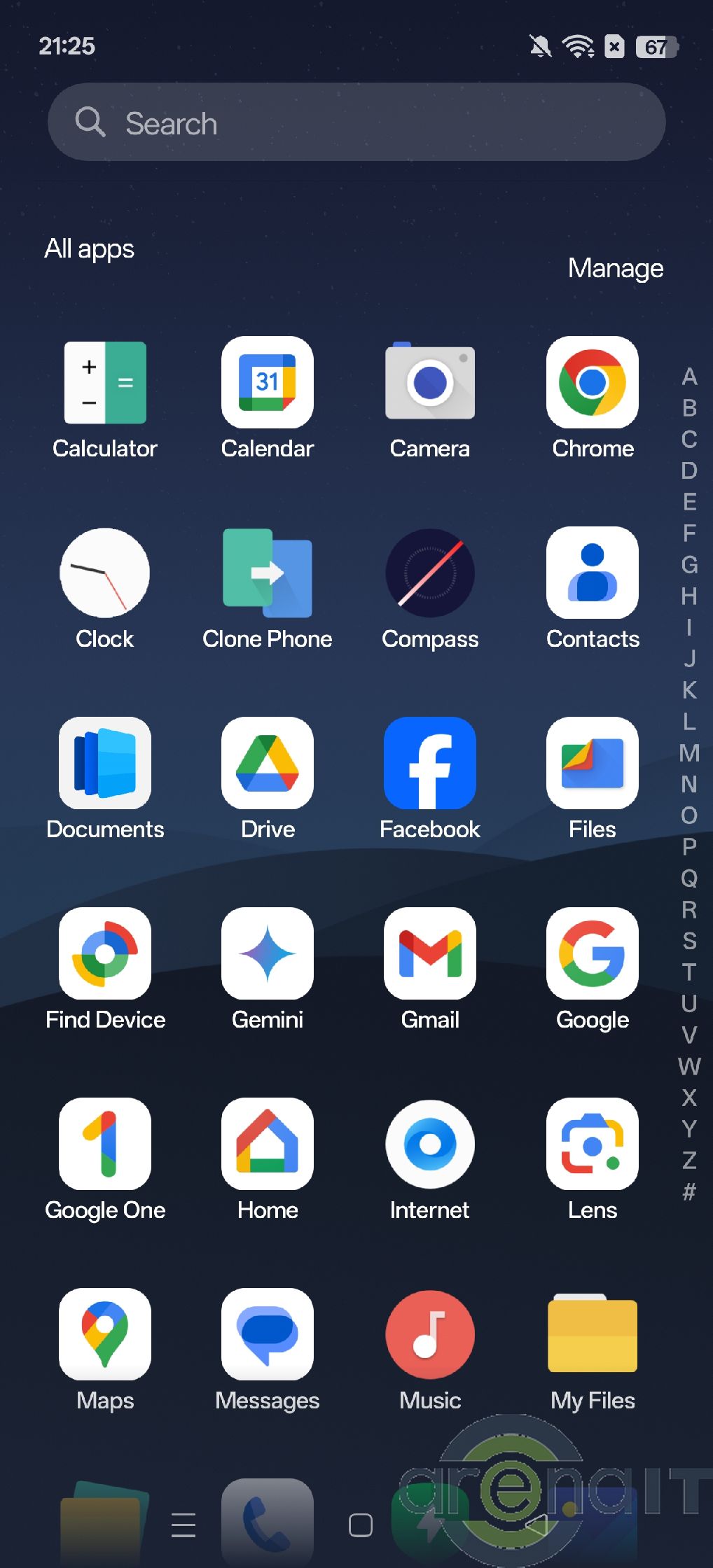Open Gmail inbox app
The height and width of the screenshot is (1568, 713).
[430, 954]
